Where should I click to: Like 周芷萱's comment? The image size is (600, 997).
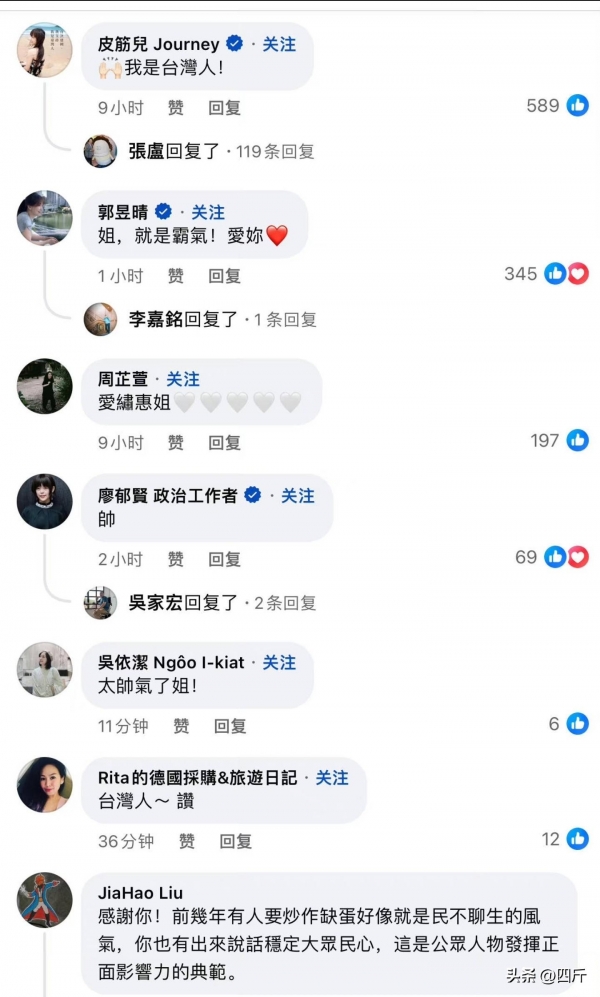[x=176, y=442]
